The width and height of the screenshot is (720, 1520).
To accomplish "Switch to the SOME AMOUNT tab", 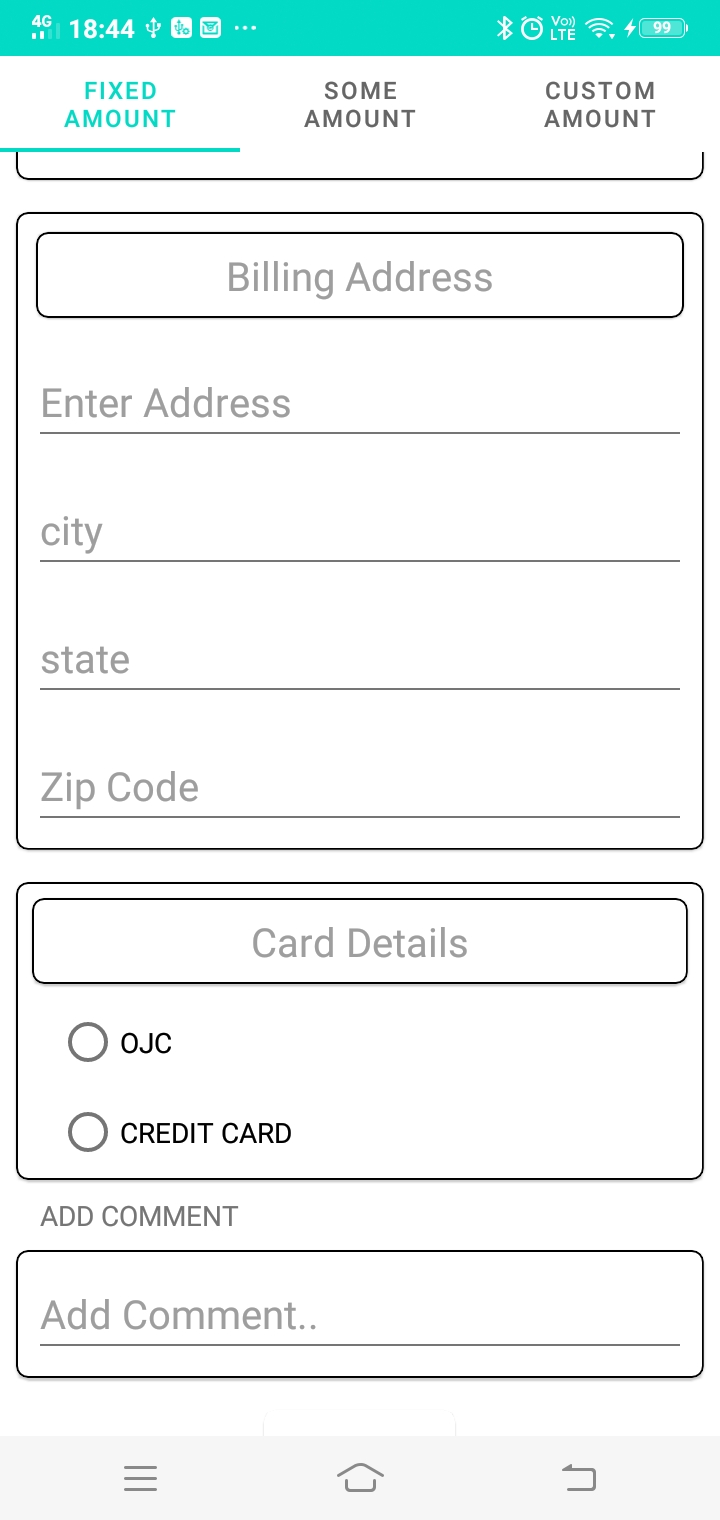I will click(x=360, y=104).
